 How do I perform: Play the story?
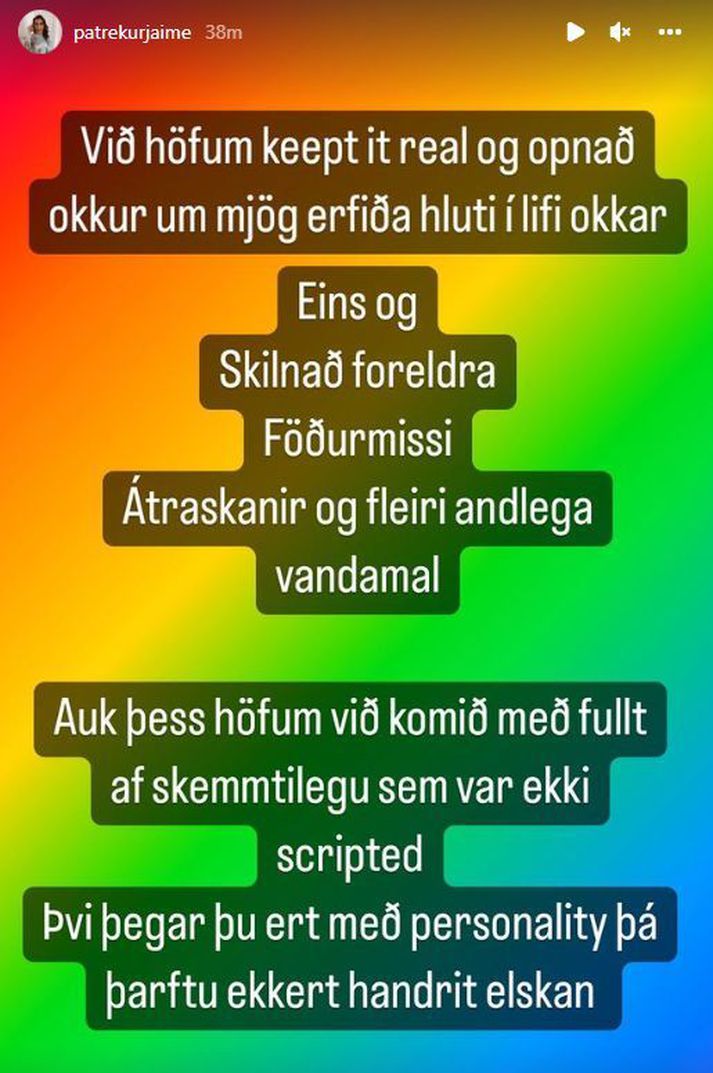(x=575, y=32)
